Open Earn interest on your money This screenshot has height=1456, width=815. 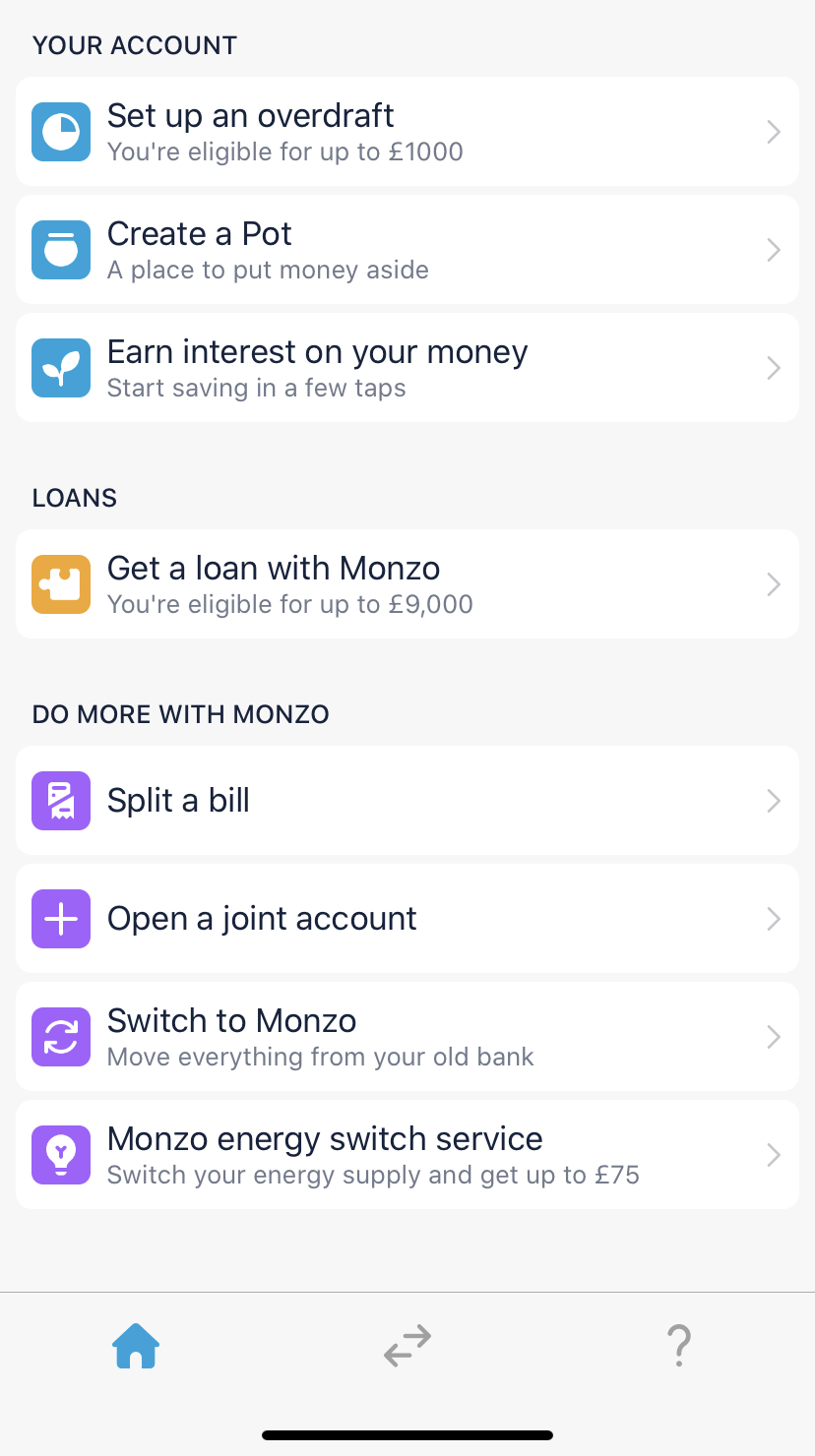(x=407, y=368)
